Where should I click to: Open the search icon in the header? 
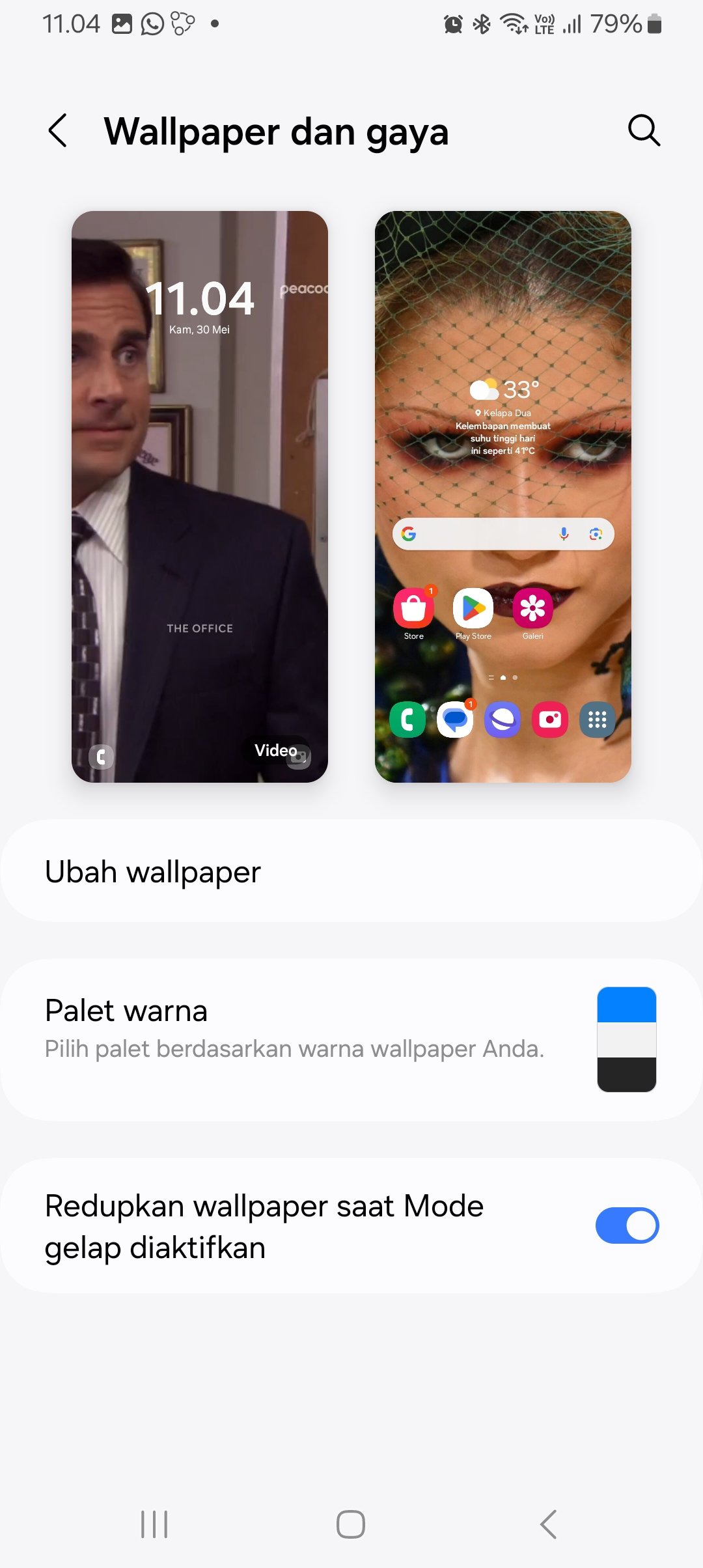(x=644, y=131)
